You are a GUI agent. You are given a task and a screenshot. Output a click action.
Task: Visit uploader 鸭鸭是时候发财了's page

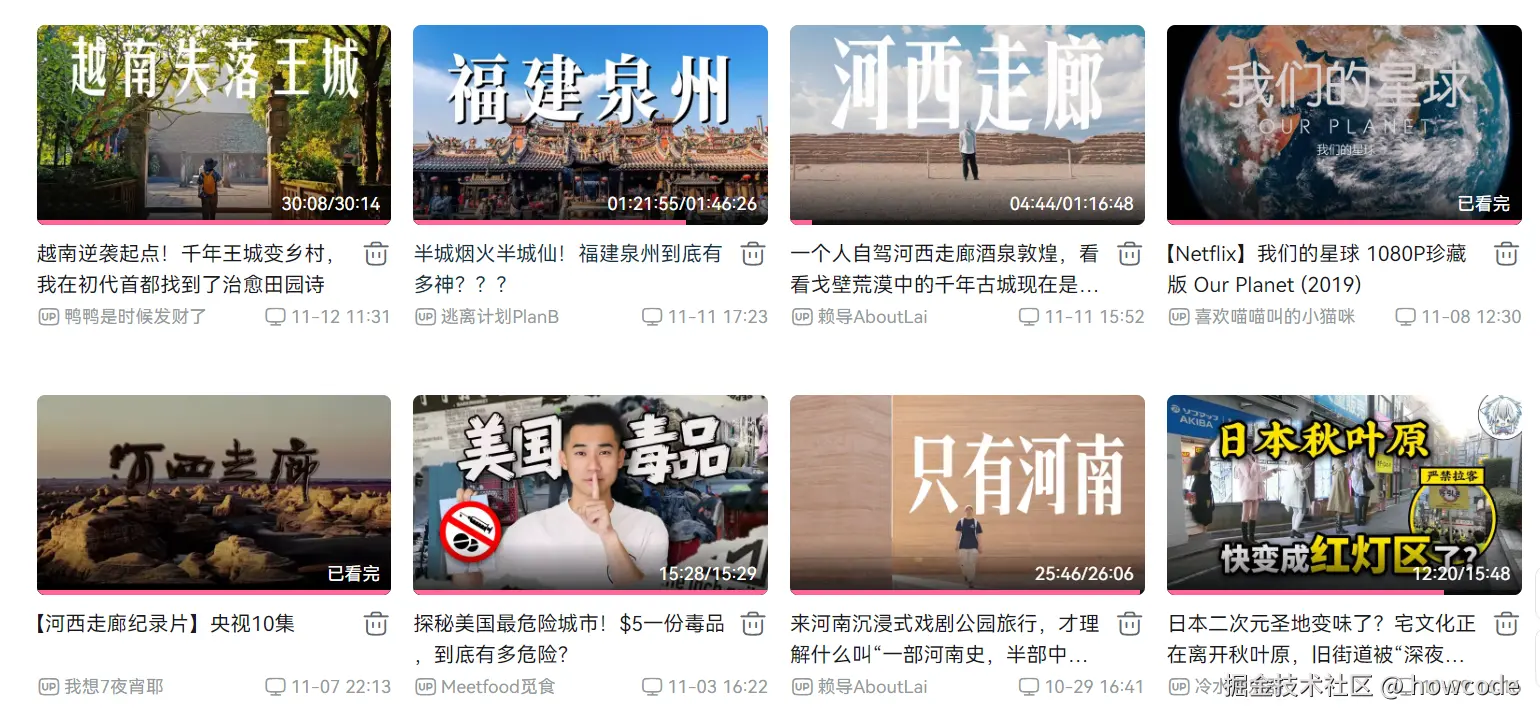tap(135, 317)
